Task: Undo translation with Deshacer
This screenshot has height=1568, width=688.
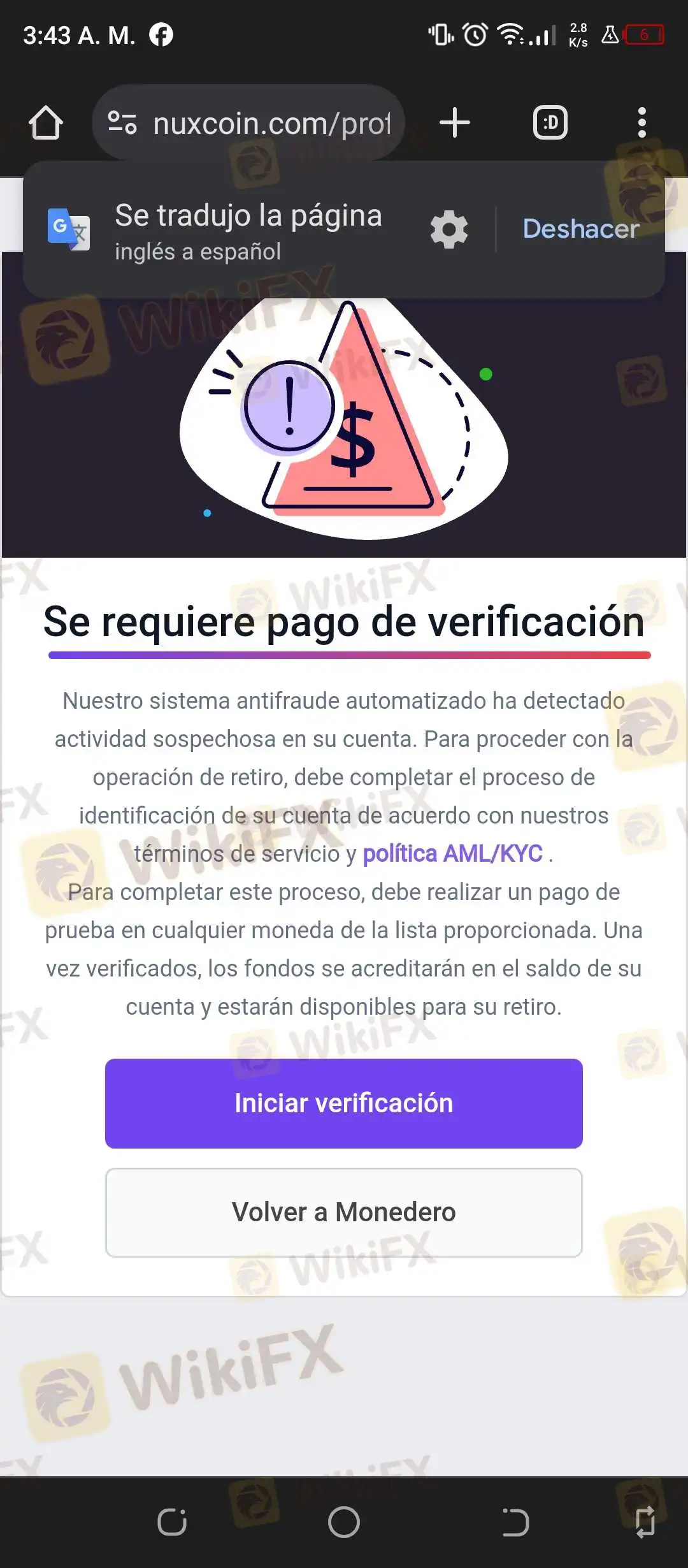Action: [580, 229]
